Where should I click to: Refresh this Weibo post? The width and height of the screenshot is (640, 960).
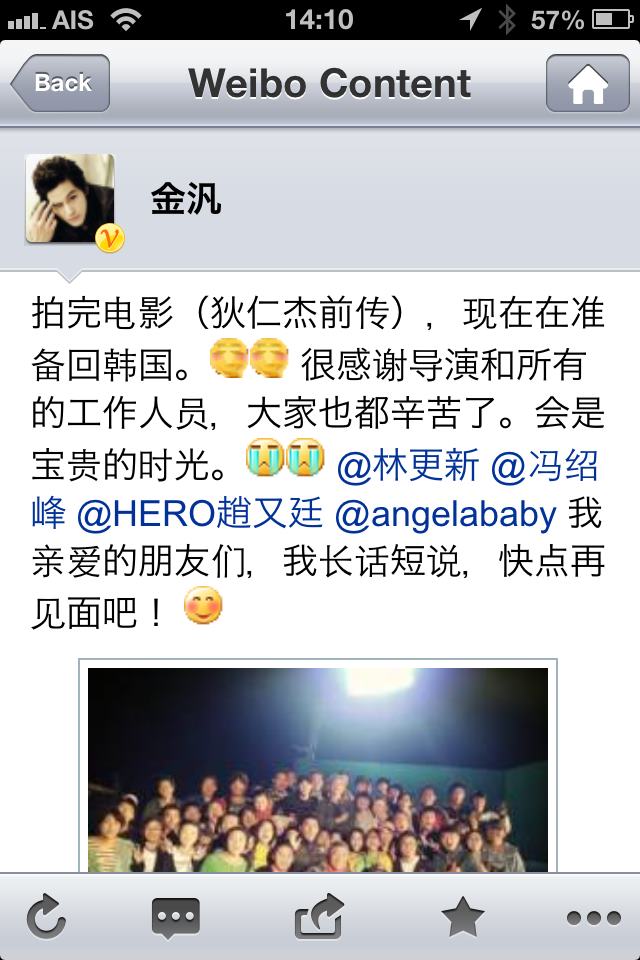click(47, 917)
